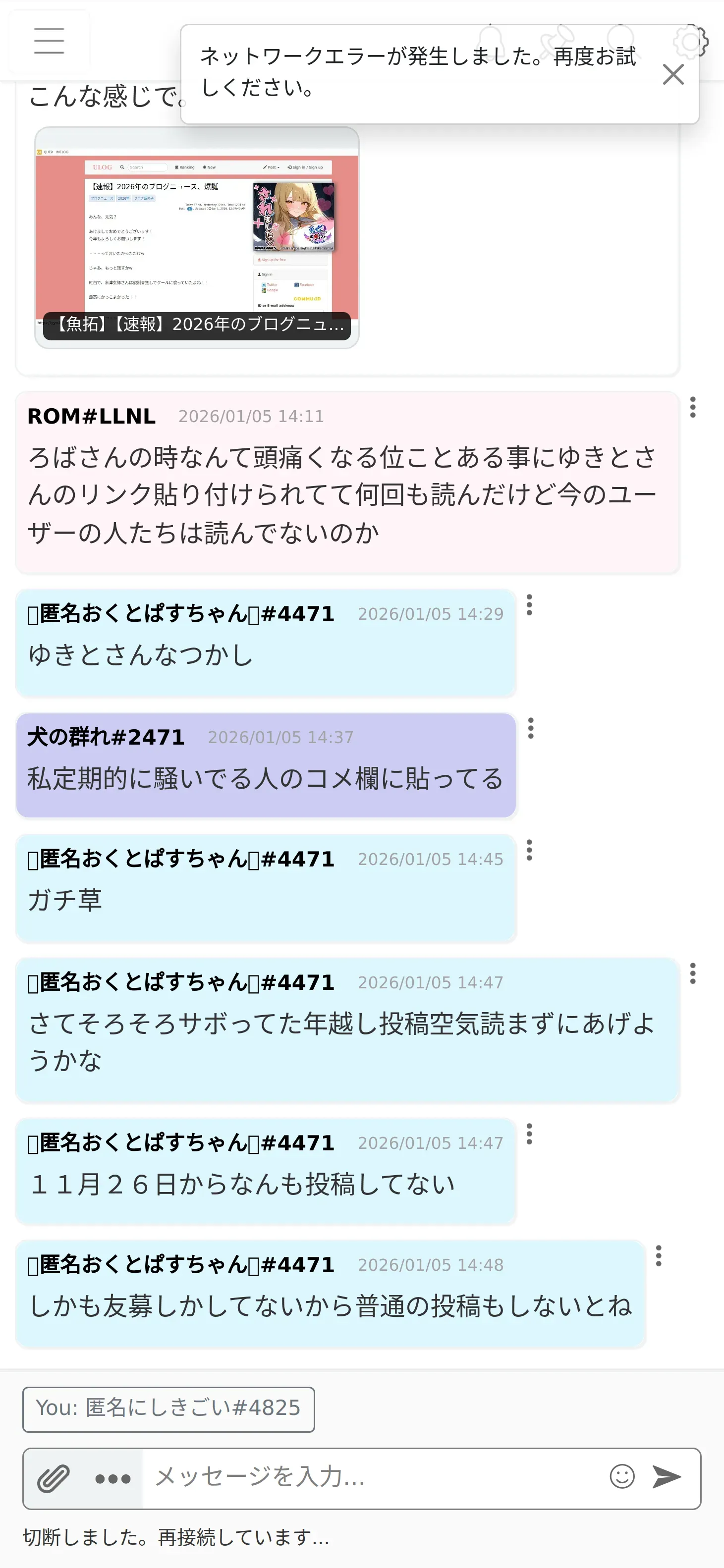724x1568 pixels.
Task: Focus the メッセージを入力 text field
Action: tap(372, 1477)
